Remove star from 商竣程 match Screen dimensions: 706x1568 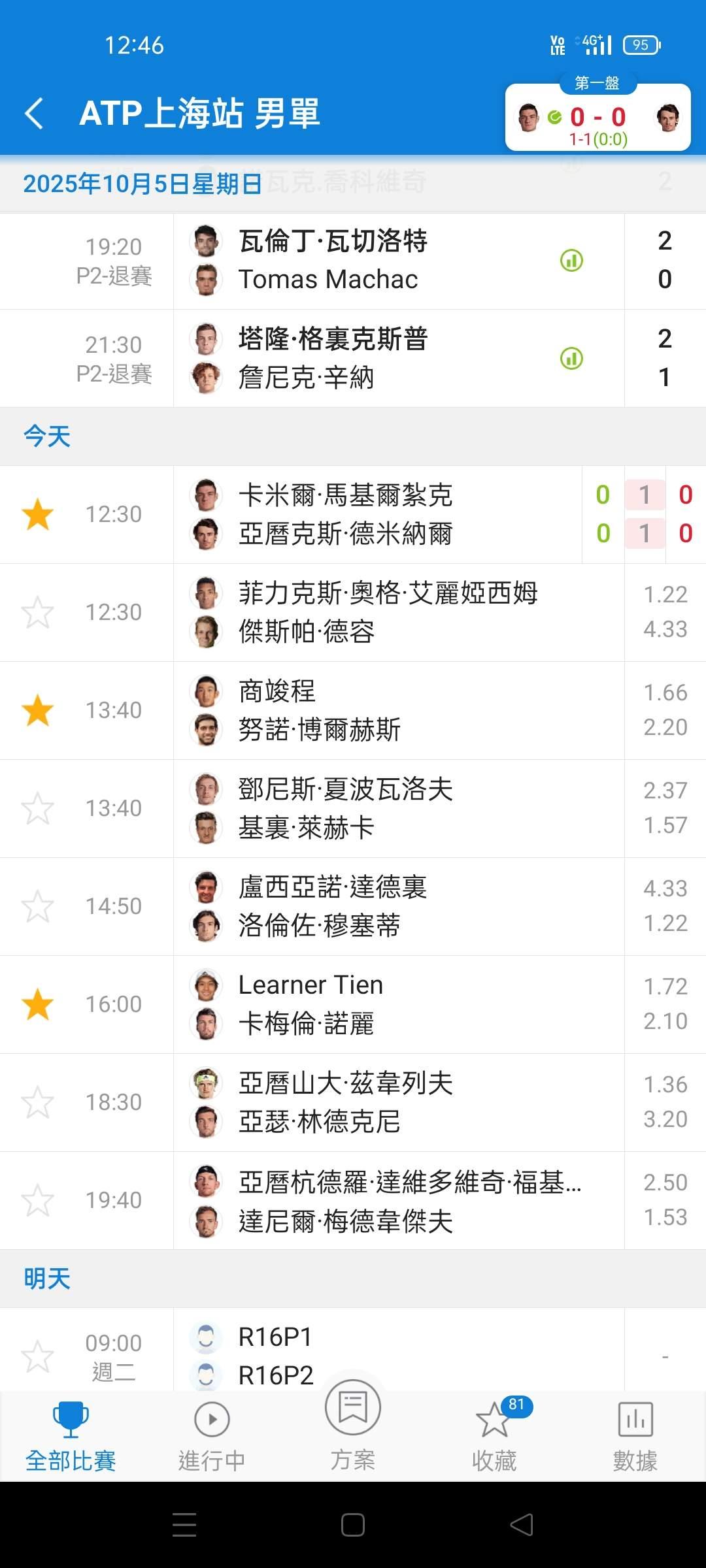click(x=38, y=710)
